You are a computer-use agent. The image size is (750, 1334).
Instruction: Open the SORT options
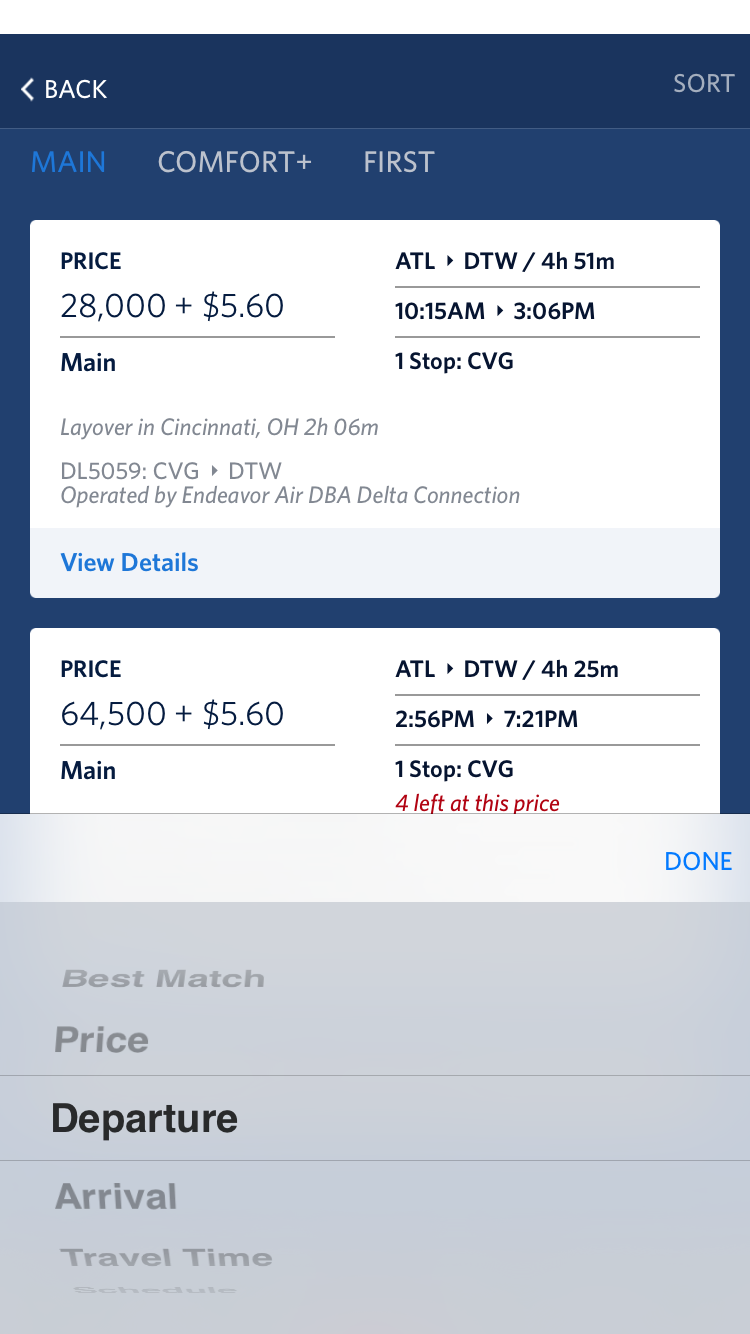coord(703,83)
